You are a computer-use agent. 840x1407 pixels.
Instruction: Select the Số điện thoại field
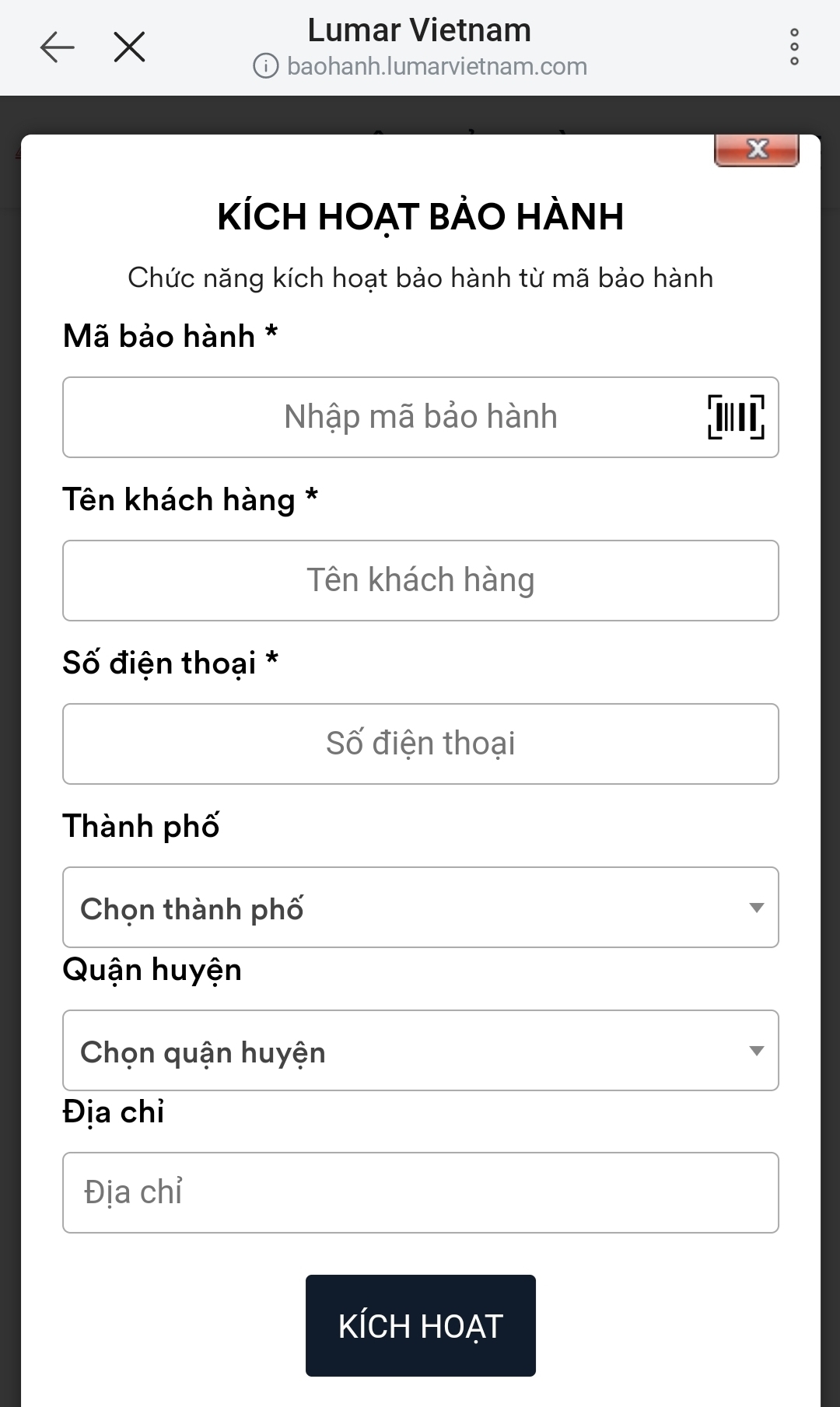coord(420,744)
